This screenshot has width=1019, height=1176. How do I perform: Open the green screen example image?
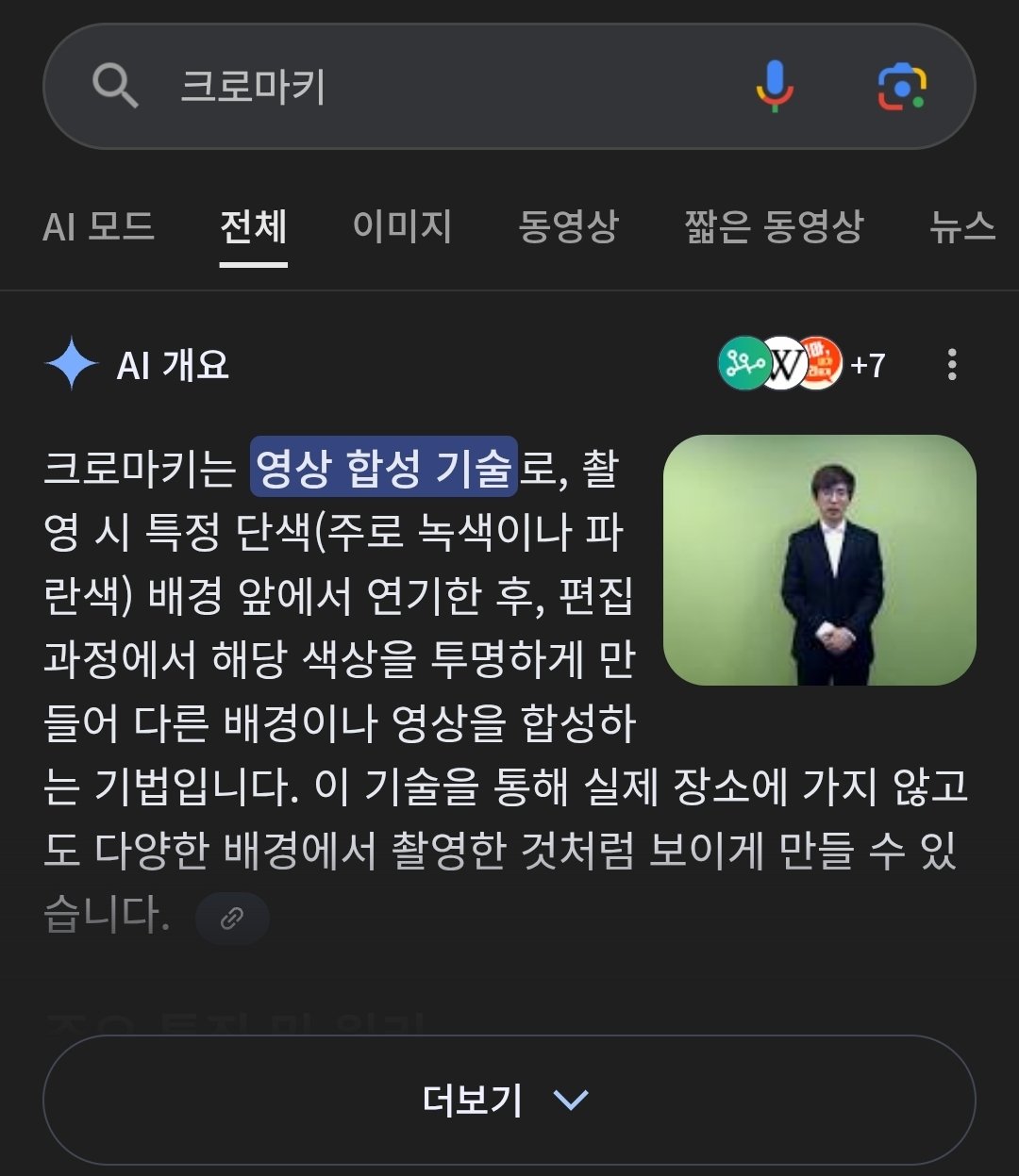click(x=819, y=559)
